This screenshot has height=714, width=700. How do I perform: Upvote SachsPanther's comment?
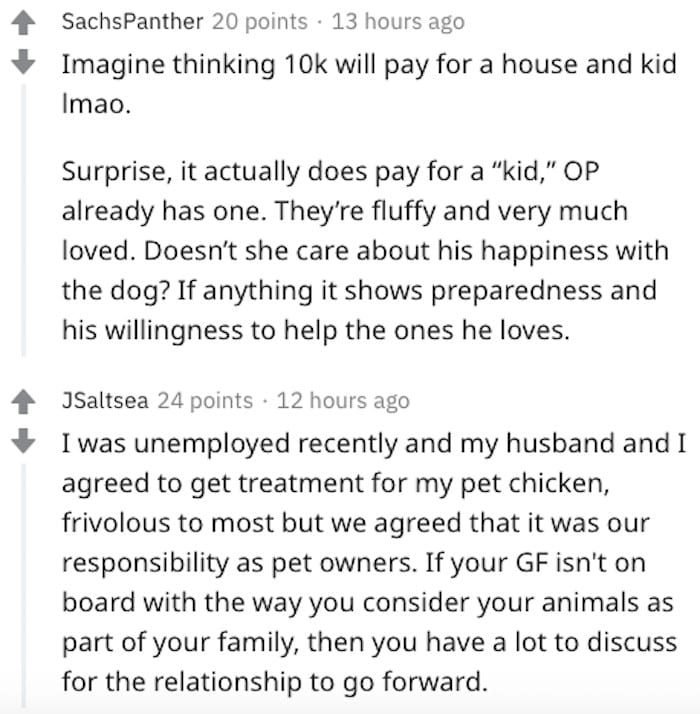[x=24, y=21]
